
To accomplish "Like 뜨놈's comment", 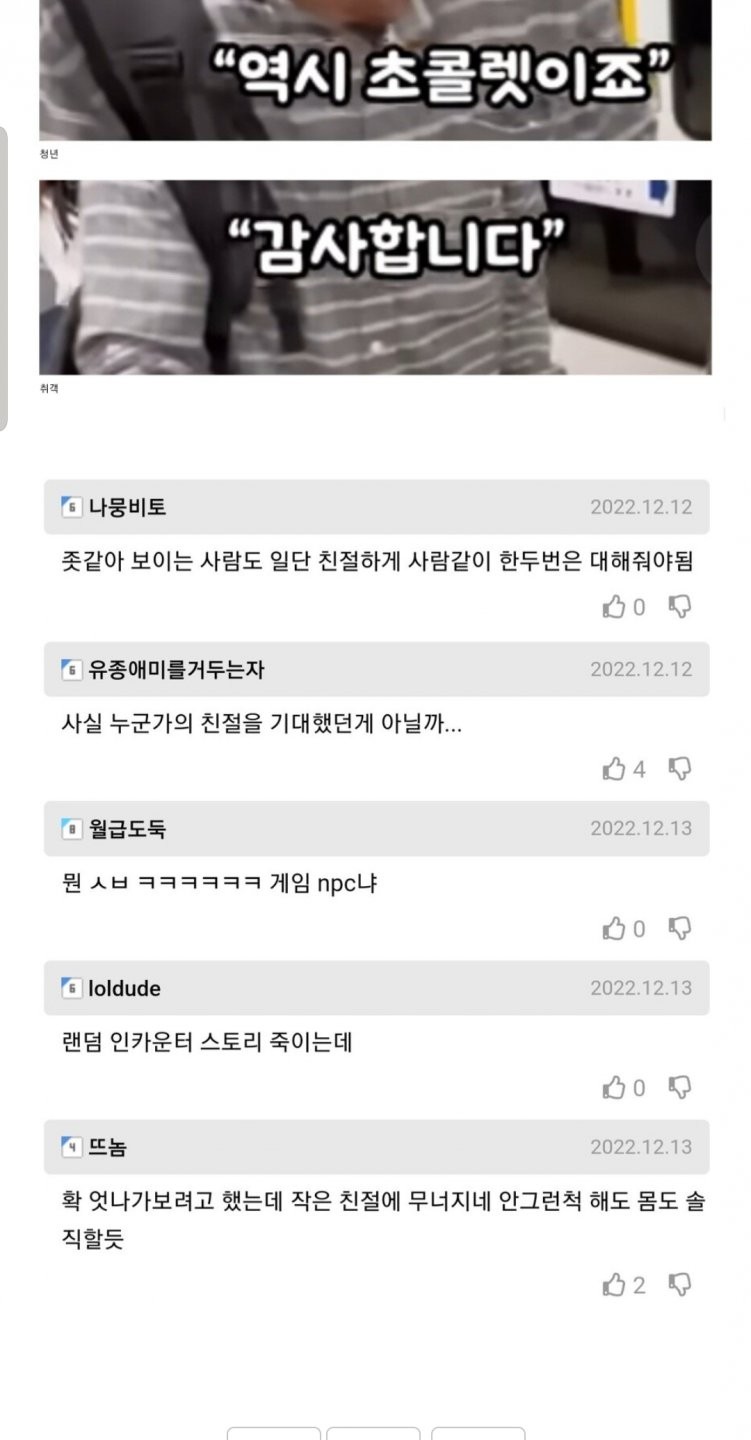I will pos(614,1285).
